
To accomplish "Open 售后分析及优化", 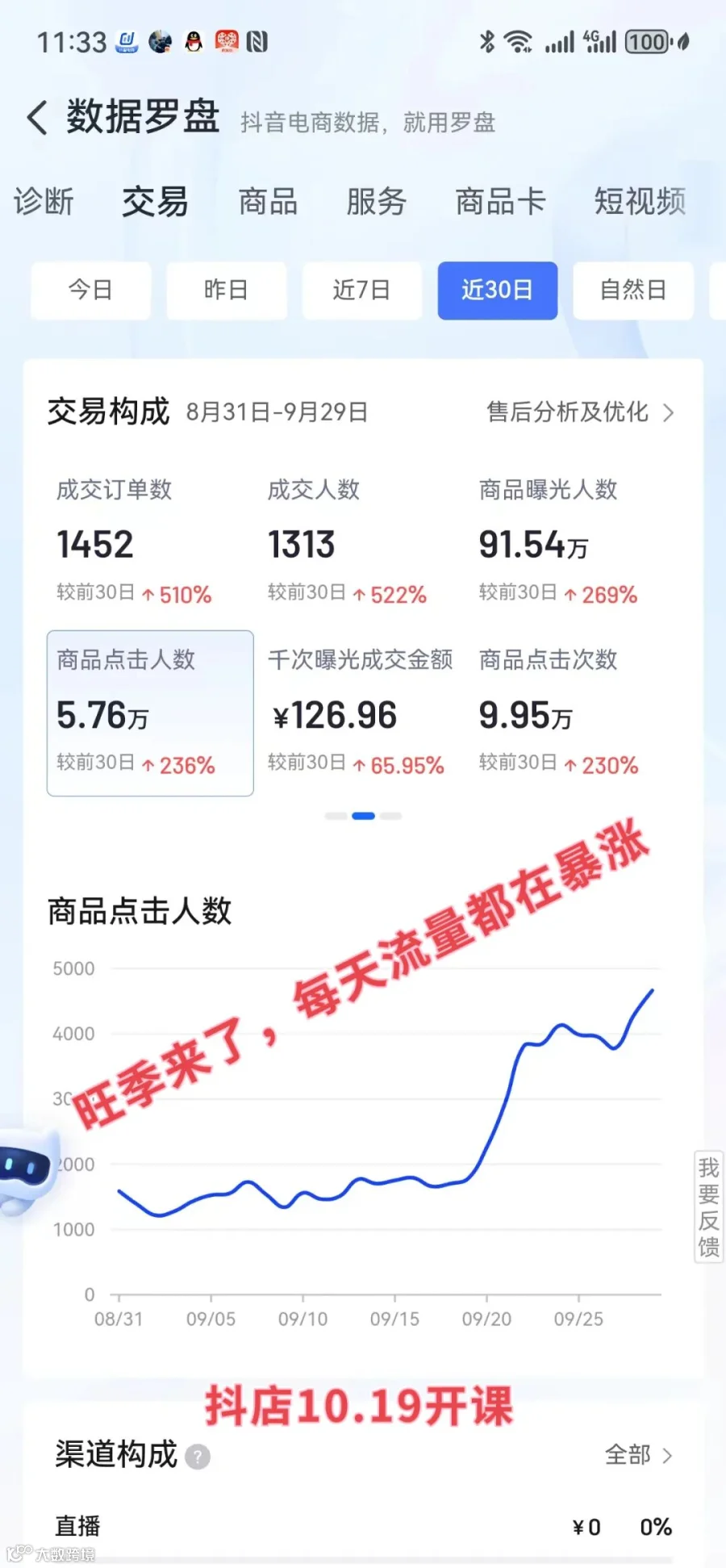I will [x=580, y=412].
